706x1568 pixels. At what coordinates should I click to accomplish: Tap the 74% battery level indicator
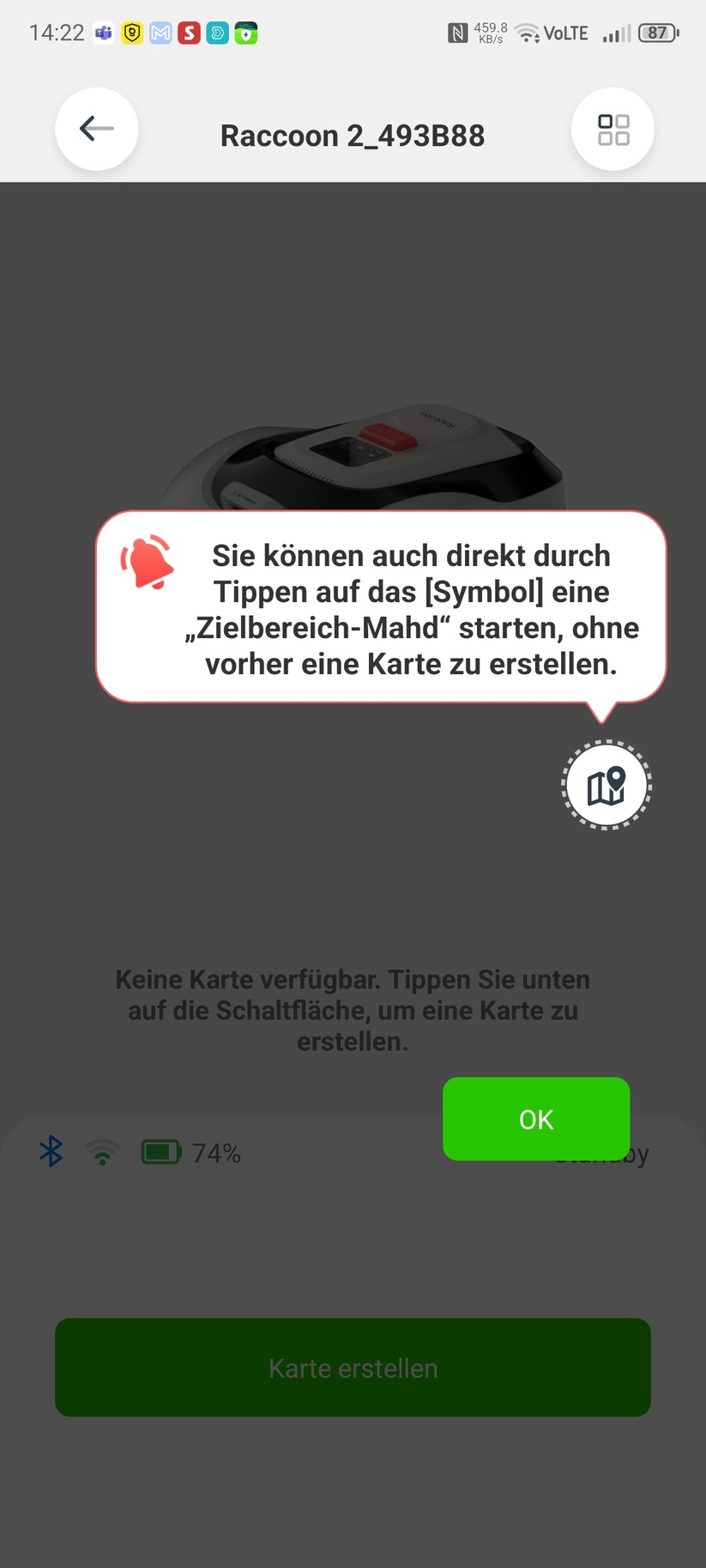(216, 1153)
